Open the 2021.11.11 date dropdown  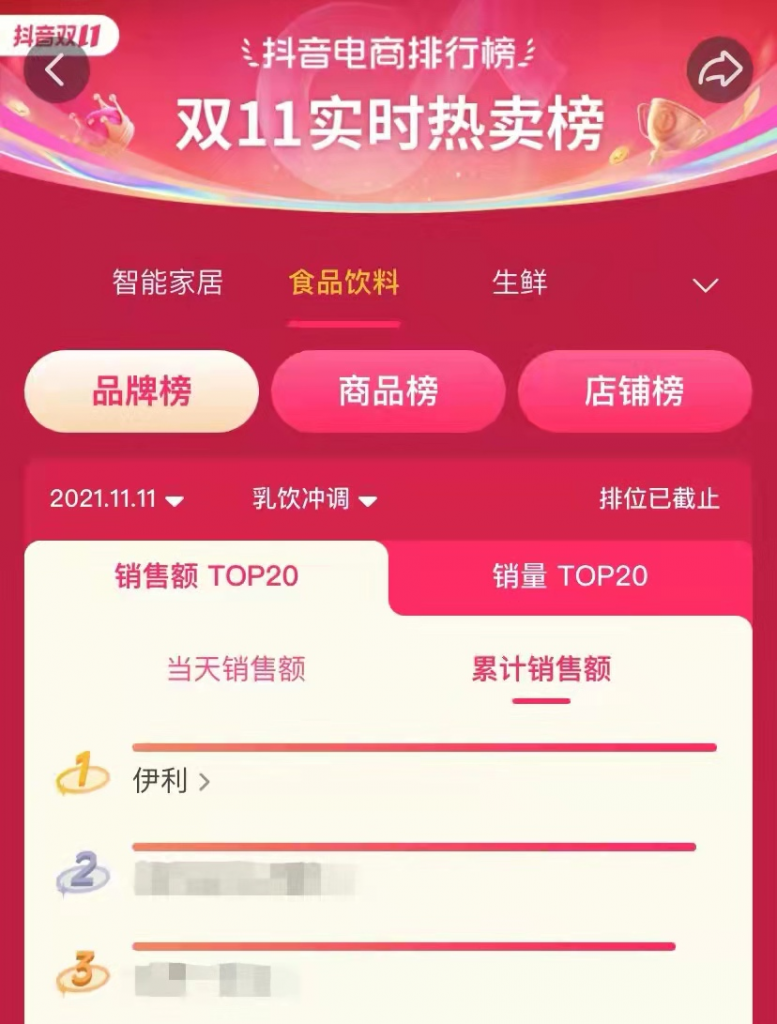click(x=117, y=499)
